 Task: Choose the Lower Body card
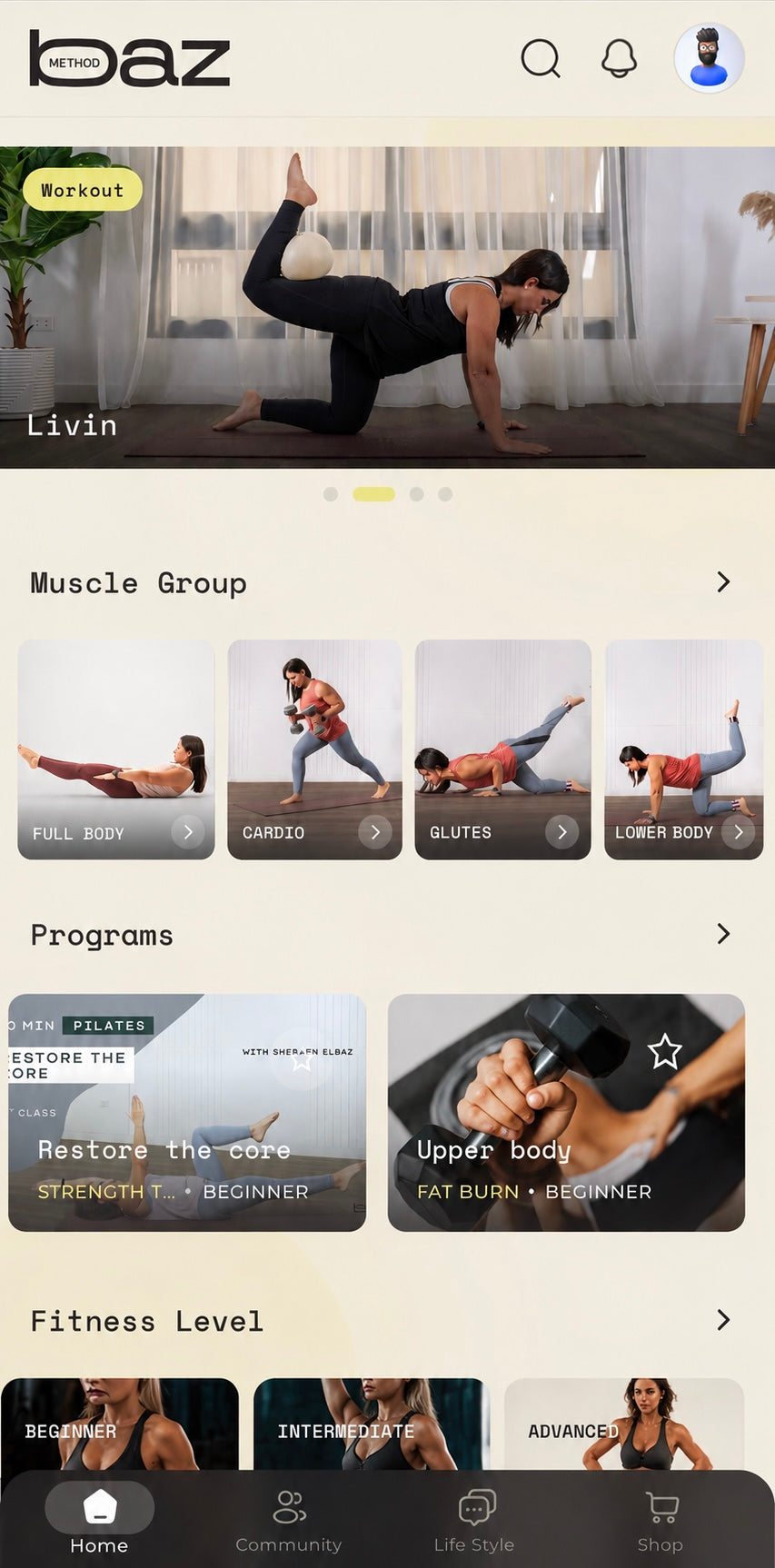[683, 749]
